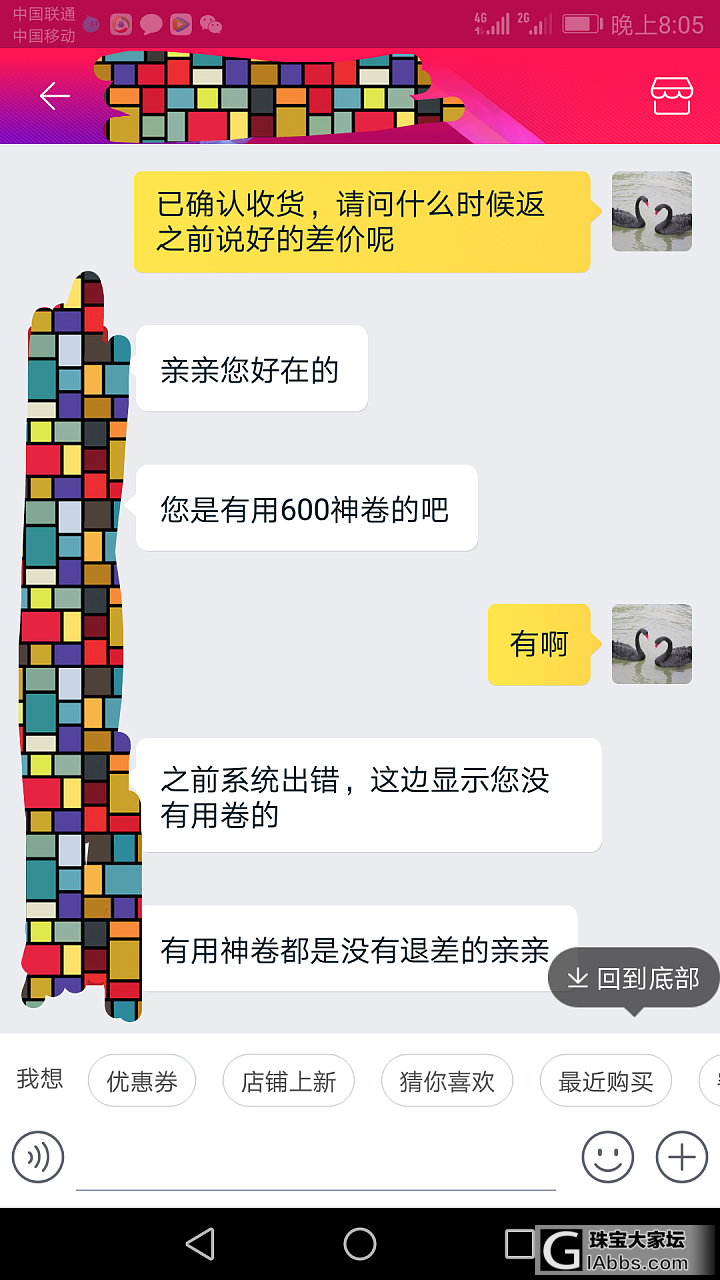The image size is (720, 1280).
Task: Go back using the top-left arrow
Action: point(54,96)
